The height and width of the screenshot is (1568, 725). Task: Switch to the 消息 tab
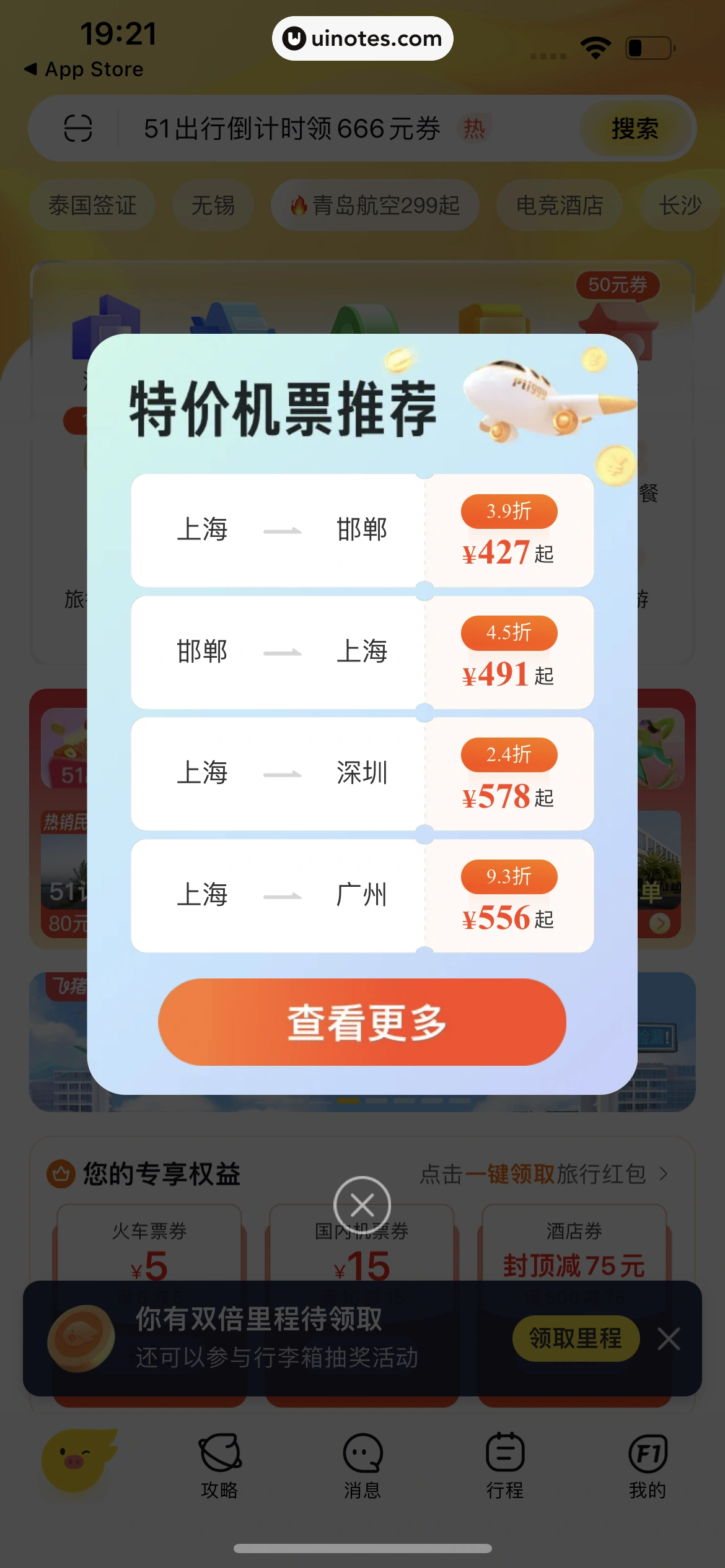(x=362, y=1465)
